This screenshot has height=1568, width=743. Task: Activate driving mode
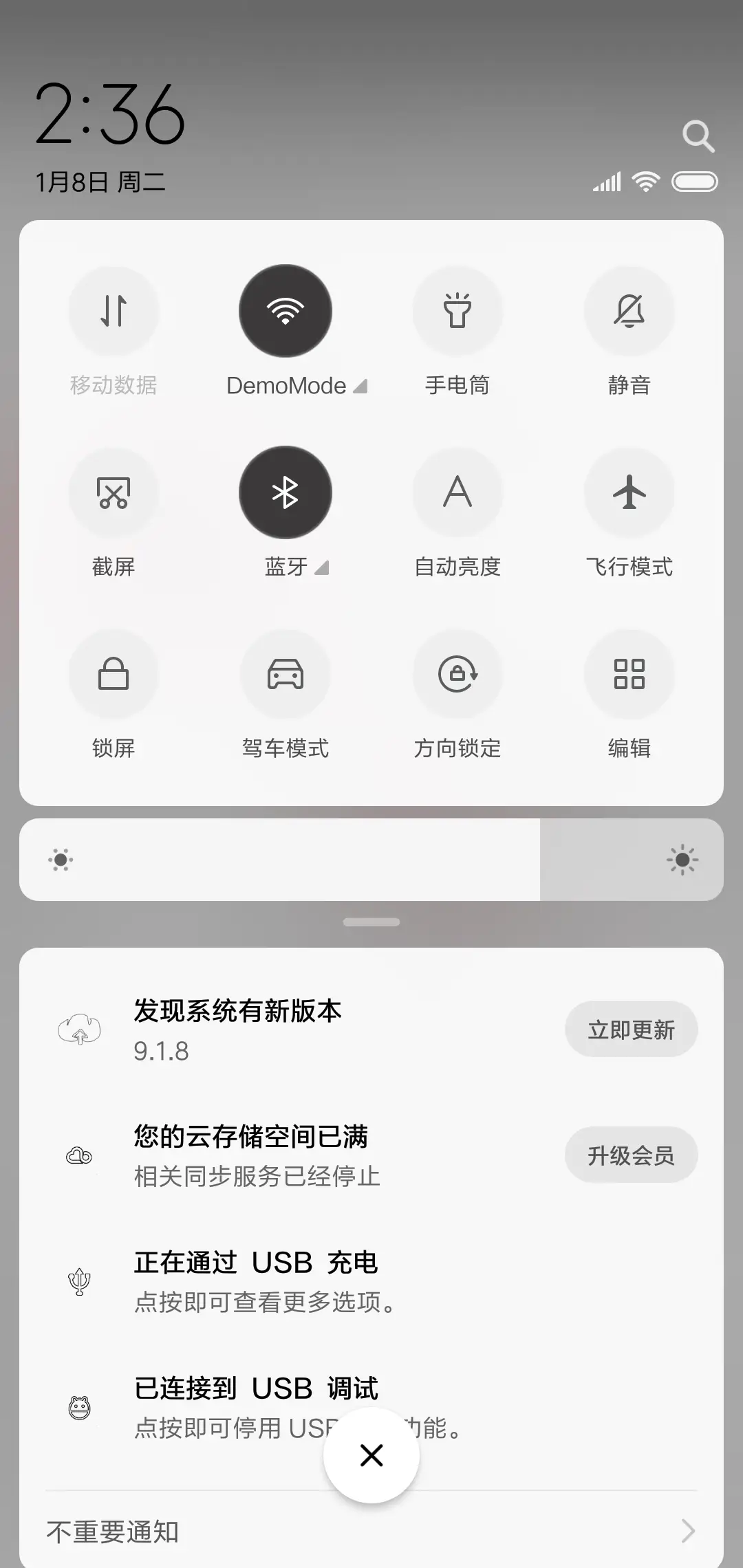tap(286, 675)
